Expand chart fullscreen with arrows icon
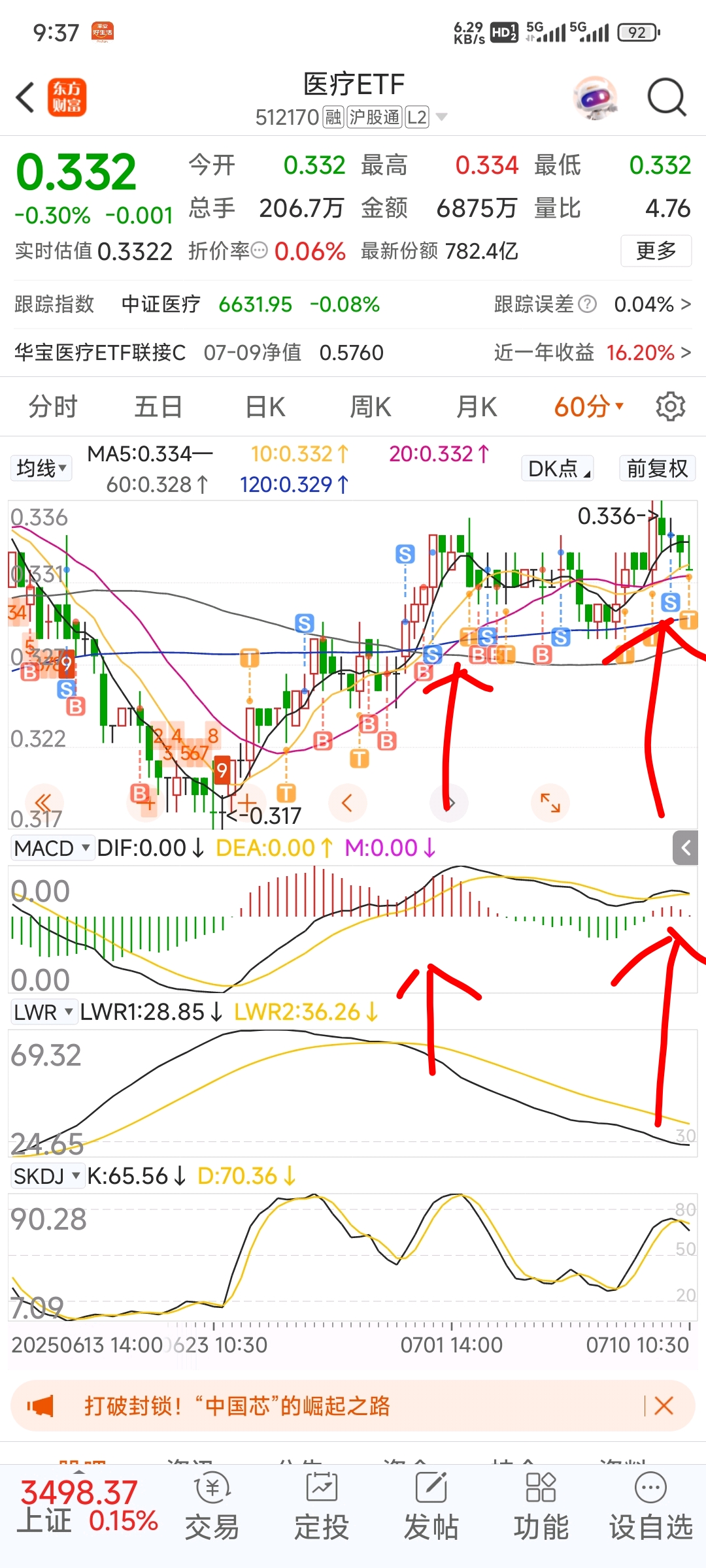The height and width of the screenshot is (1568, 706). [x=550, y=804]
